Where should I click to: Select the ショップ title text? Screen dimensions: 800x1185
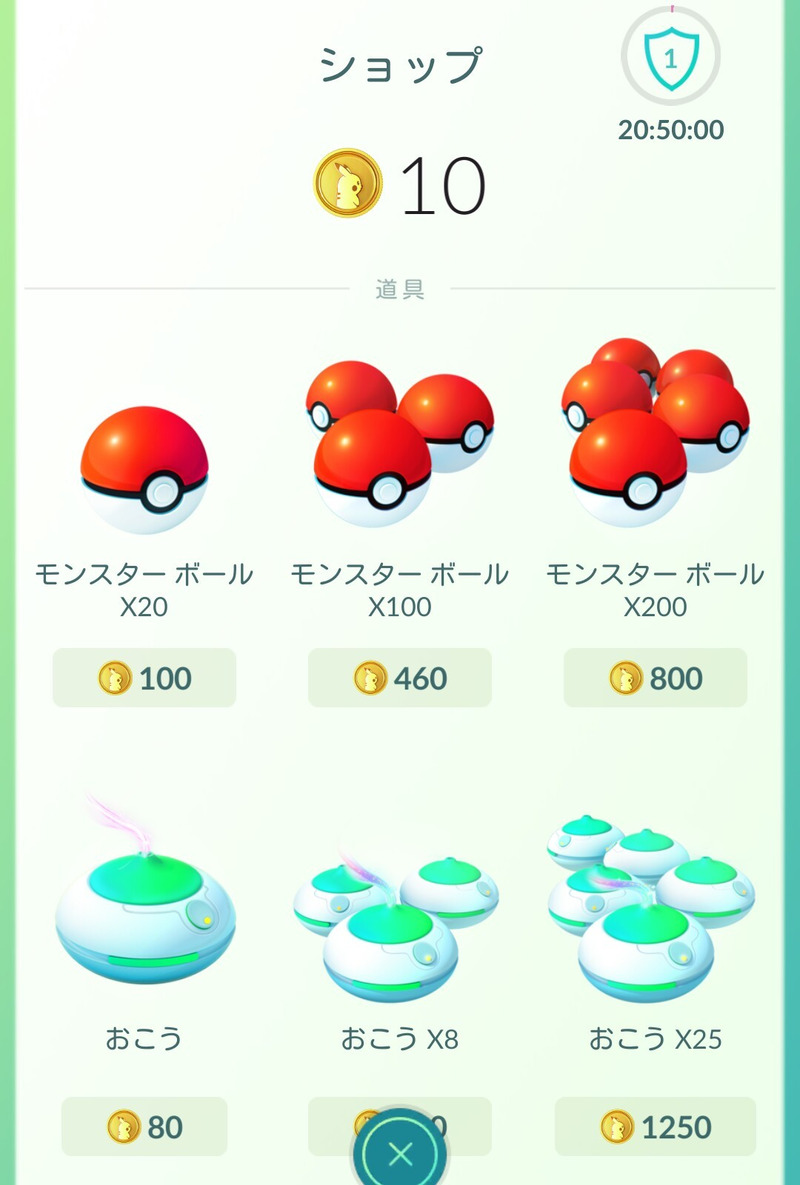[x=399, y=62]
